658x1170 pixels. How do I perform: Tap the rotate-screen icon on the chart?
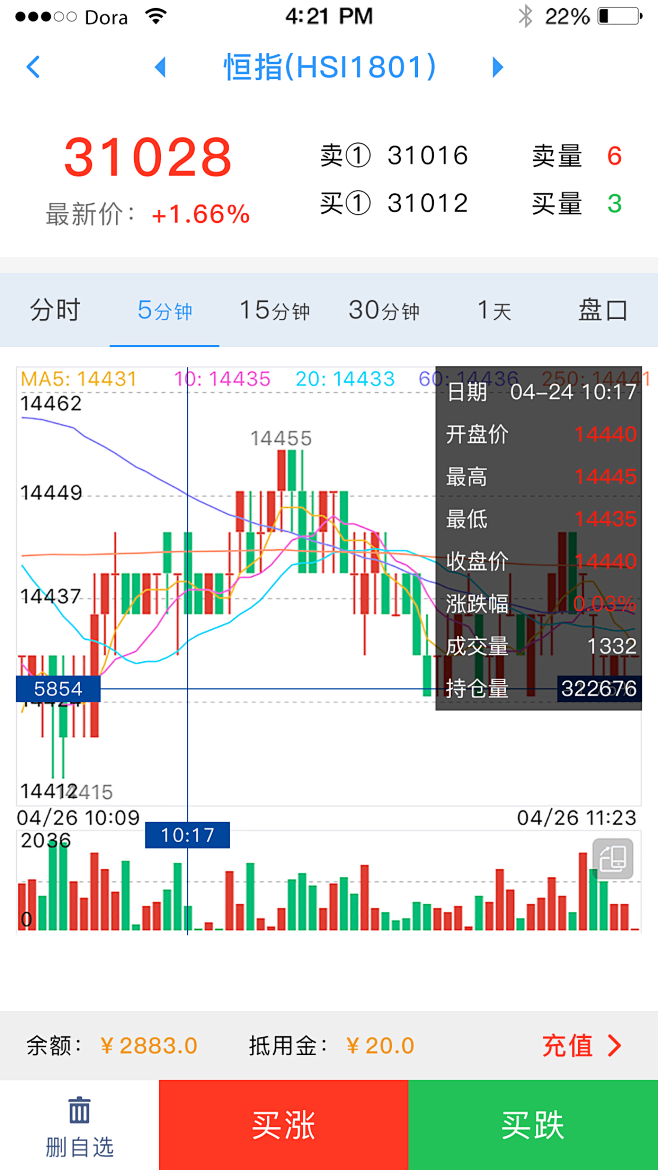click(x=613, y=857)
